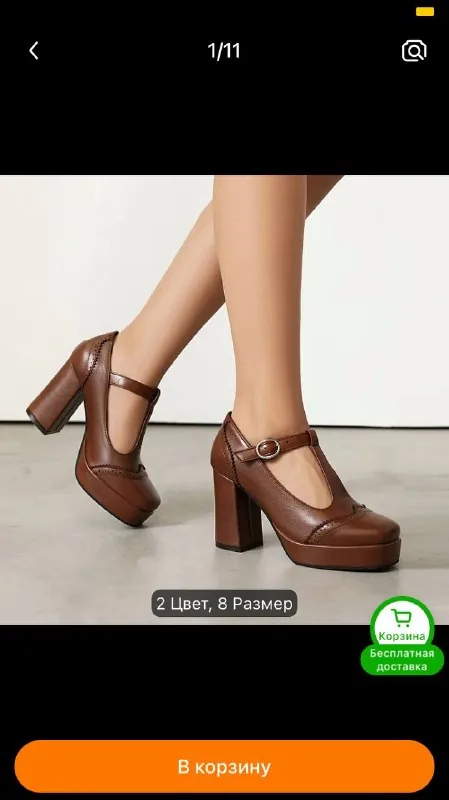Open the green Корзина cart button
The image size is (449, 800).
[403, 624]
